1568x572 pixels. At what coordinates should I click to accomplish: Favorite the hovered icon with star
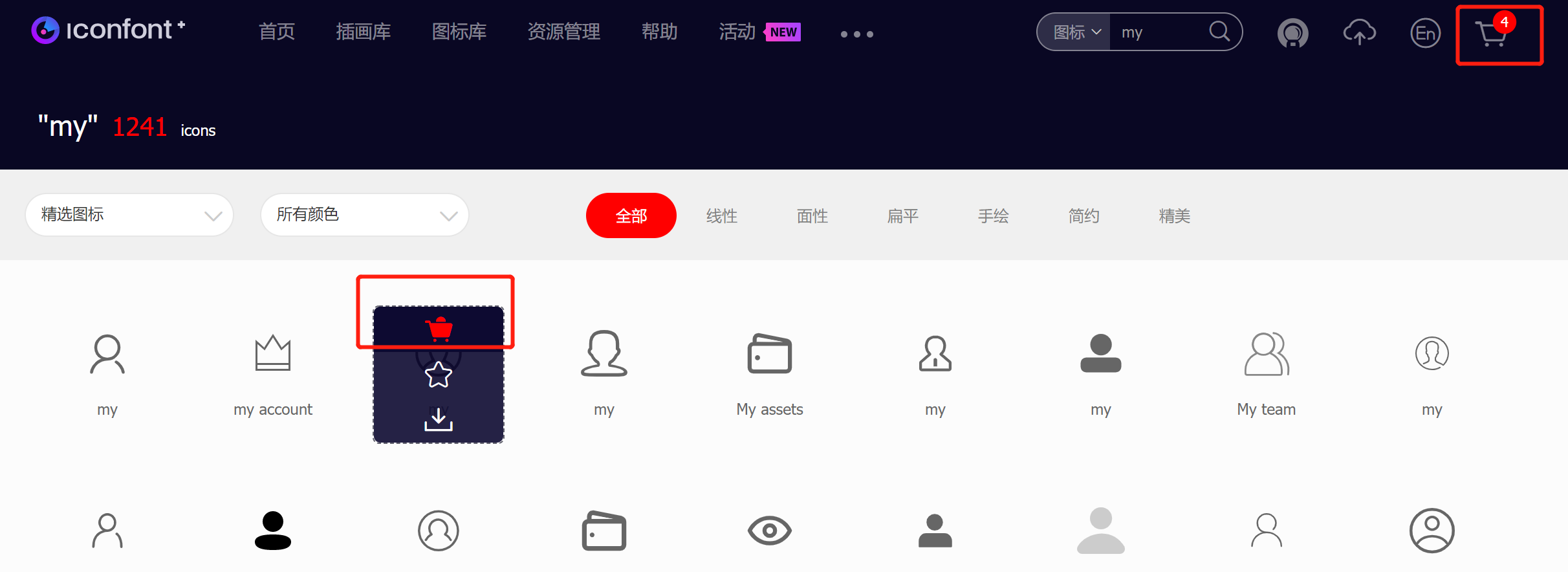(x=439, y=375)
